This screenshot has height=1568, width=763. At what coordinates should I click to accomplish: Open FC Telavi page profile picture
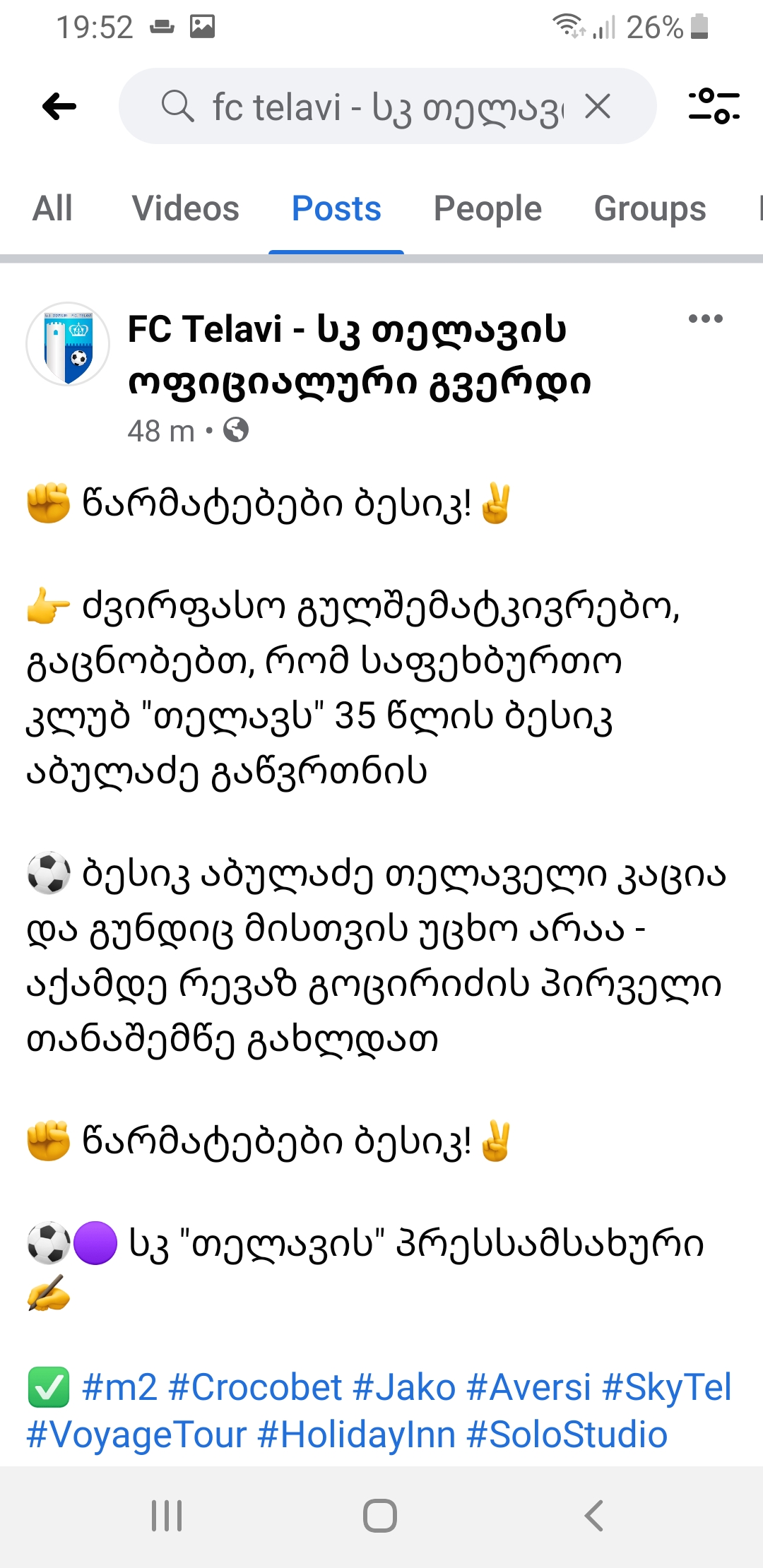(68, 344)
